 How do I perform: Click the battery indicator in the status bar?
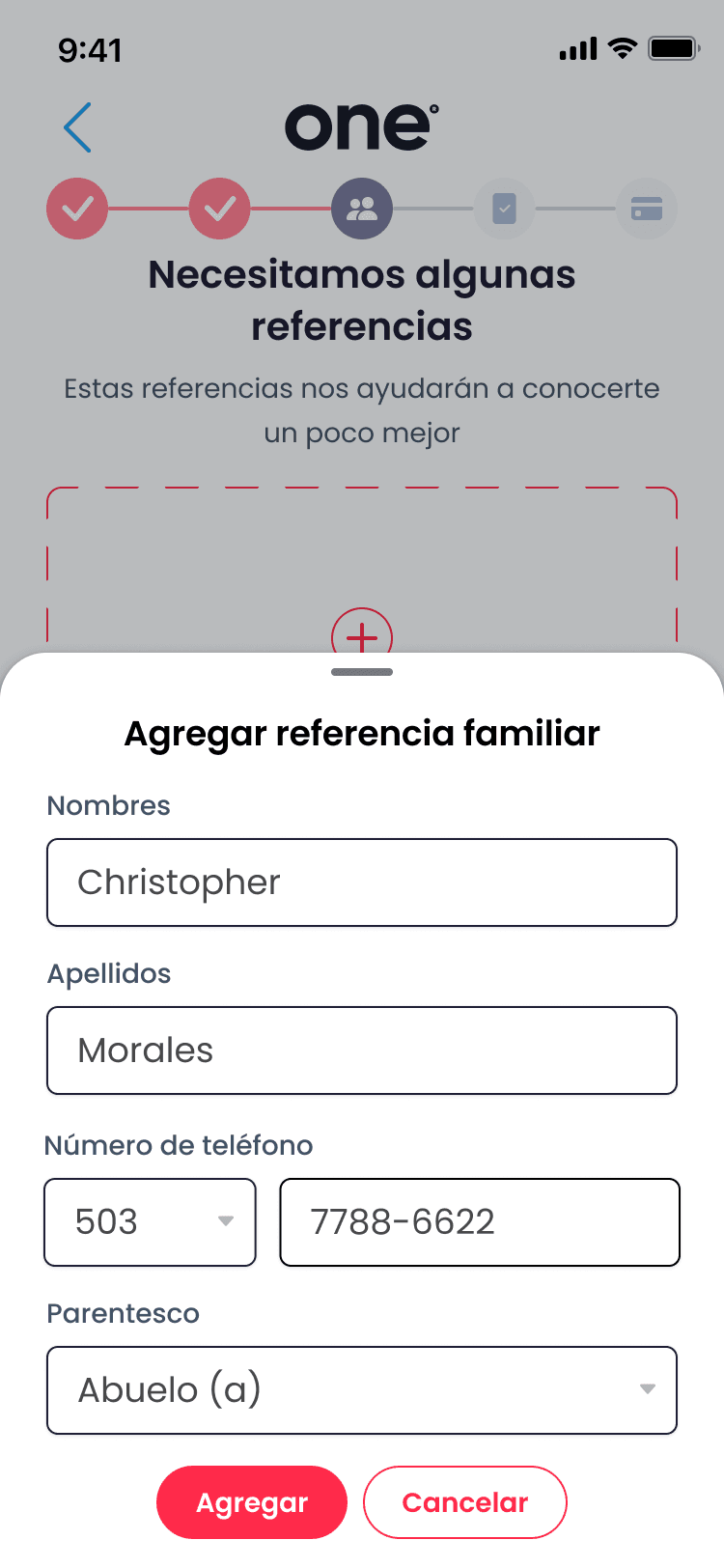coord(673,46)
